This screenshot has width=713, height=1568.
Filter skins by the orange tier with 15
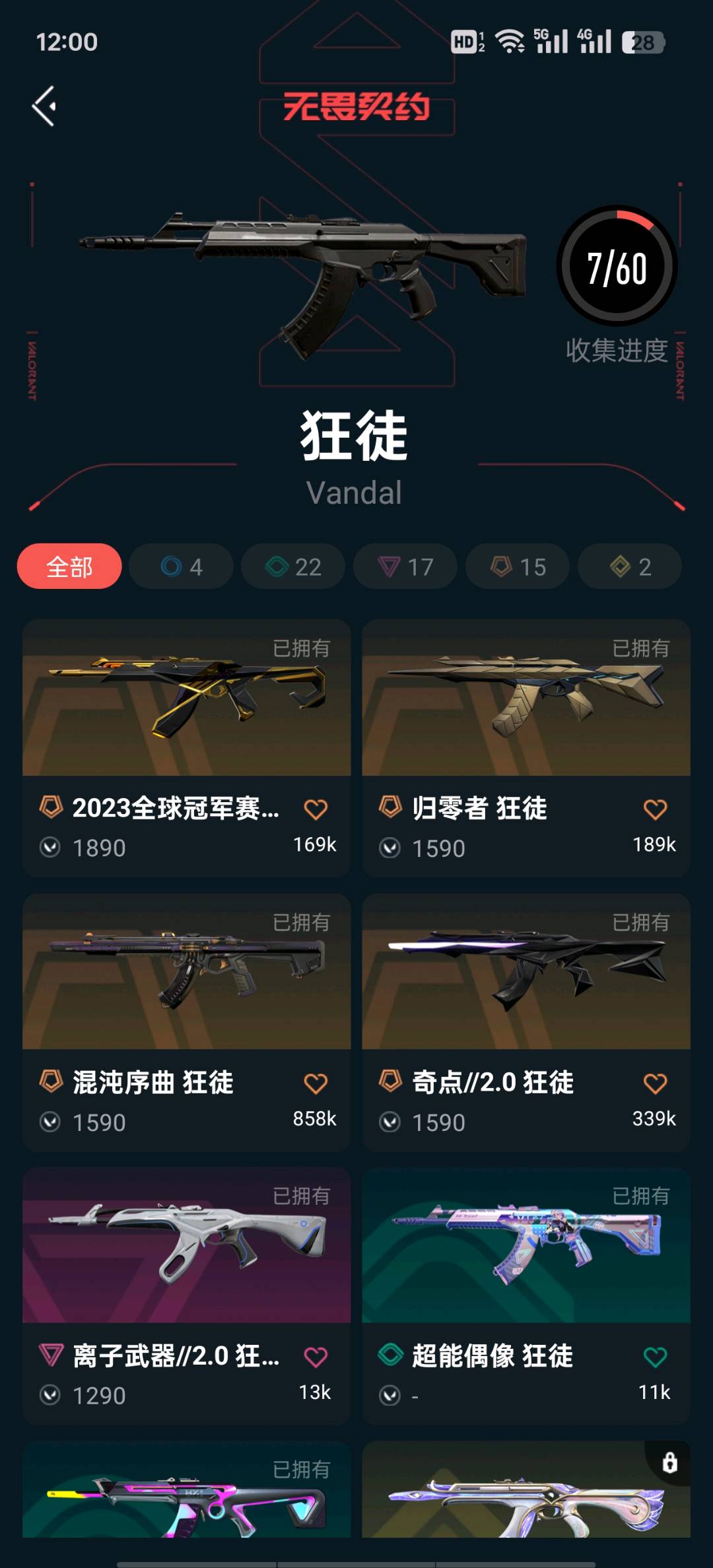(x=518, y=566)
